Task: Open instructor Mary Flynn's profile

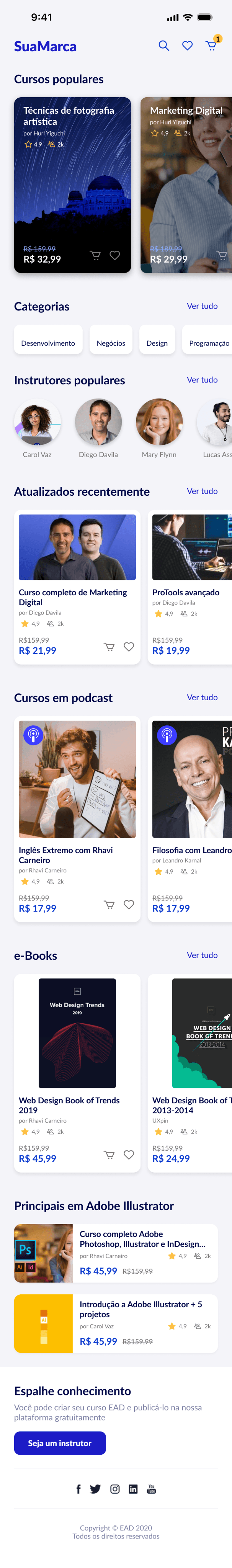Action: (159, 422)
